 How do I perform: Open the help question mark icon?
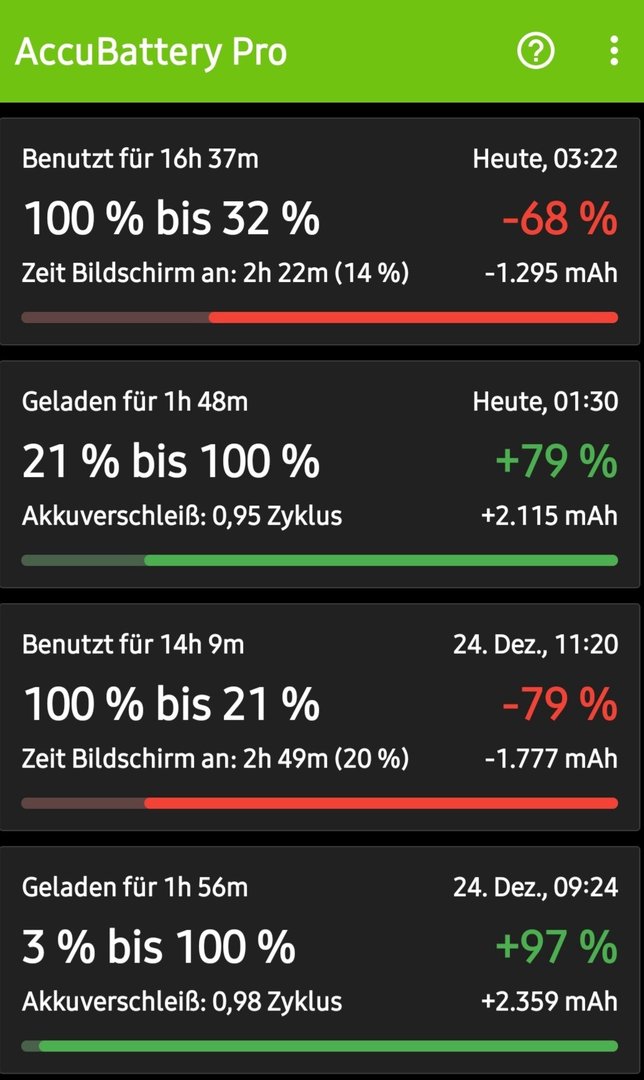(x=535, y=51)
